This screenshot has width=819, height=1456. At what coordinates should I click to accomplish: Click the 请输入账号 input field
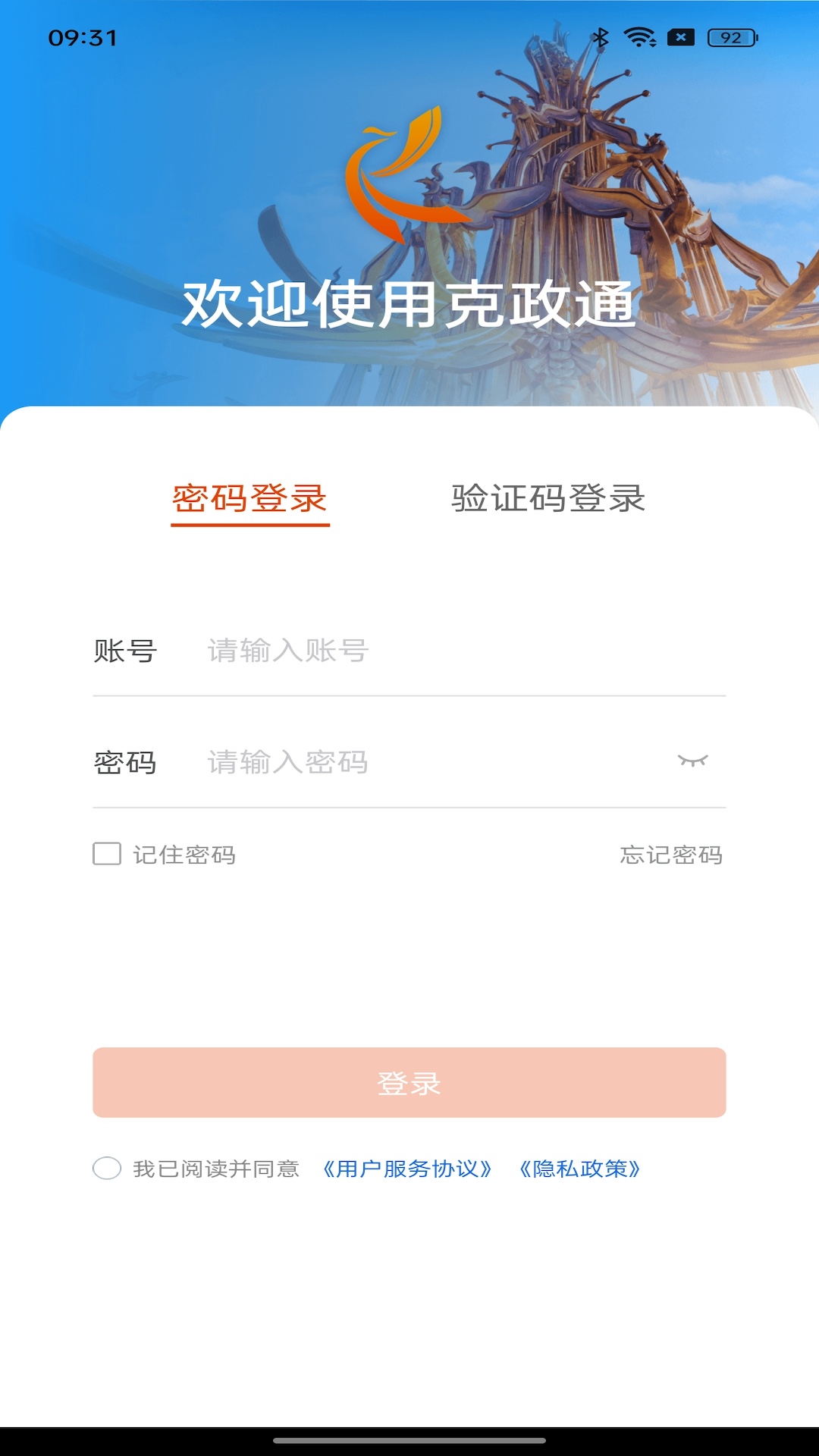click(379, 651)
